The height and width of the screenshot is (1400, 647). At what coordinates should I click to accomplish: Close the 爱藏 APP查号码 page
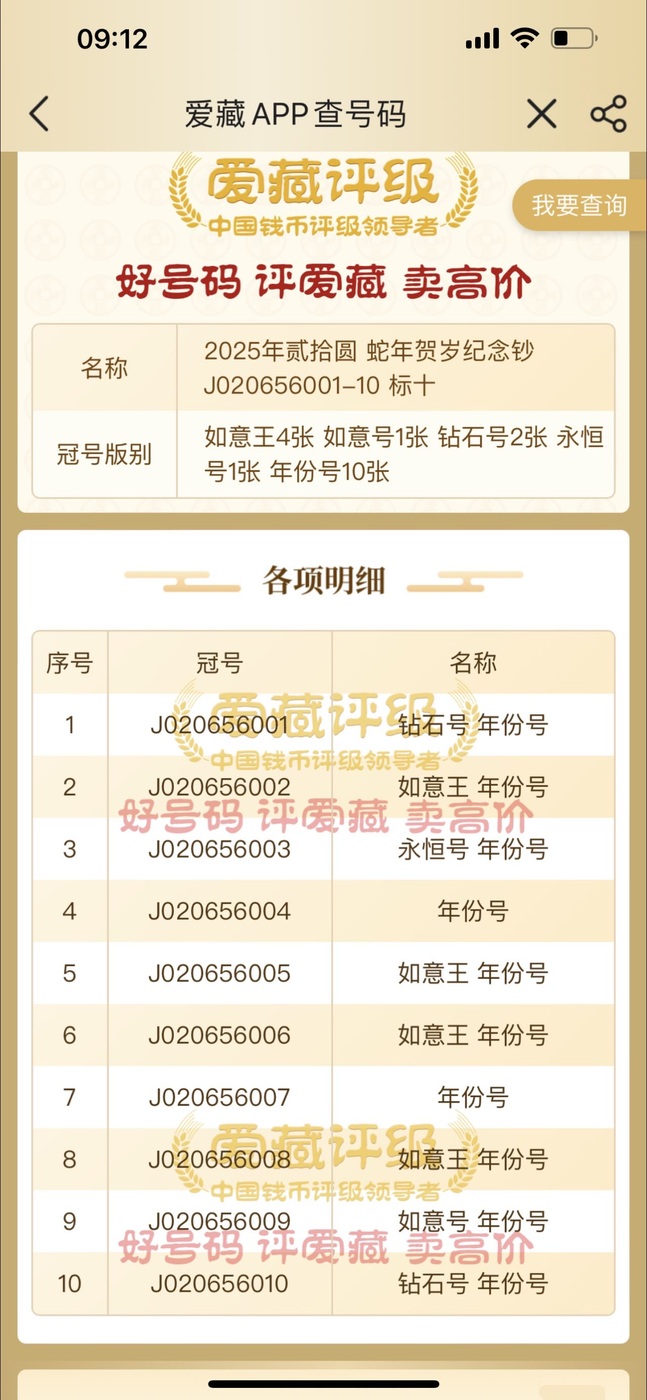pos(541,114)
